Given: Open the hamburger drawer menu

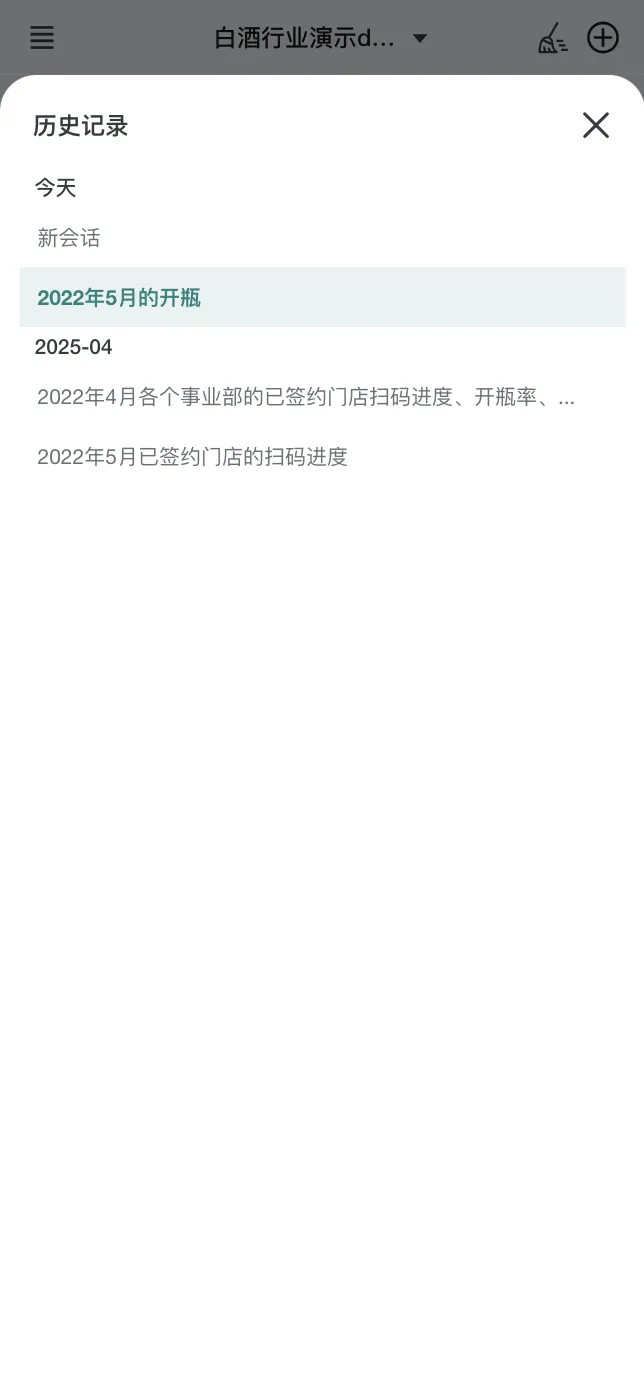Looking at the screenshot, I should point(42,38).
